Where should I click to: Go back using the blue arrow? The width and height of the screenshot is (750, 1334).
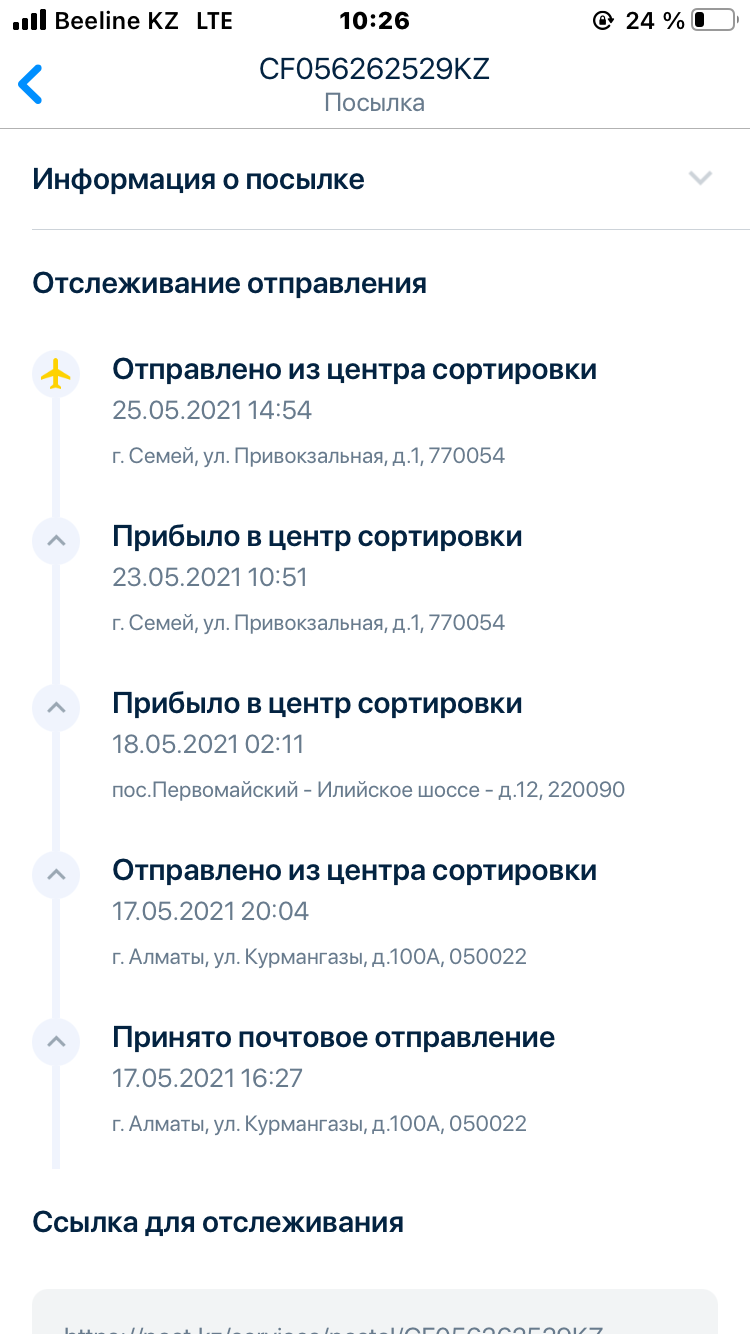click(31, 85)
